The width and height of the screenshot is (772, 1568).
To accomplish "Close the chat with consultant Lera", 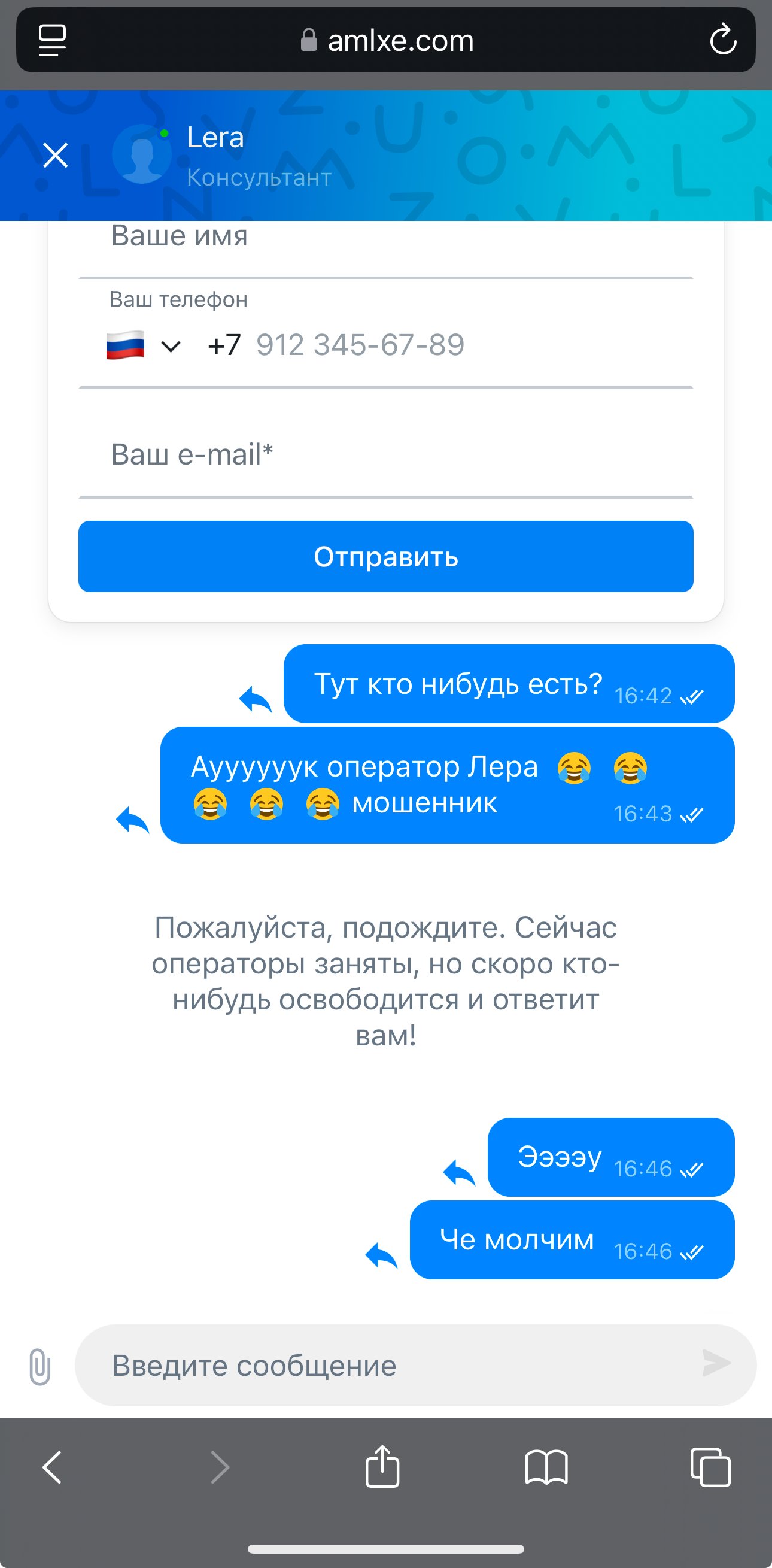I will point(56,155).
